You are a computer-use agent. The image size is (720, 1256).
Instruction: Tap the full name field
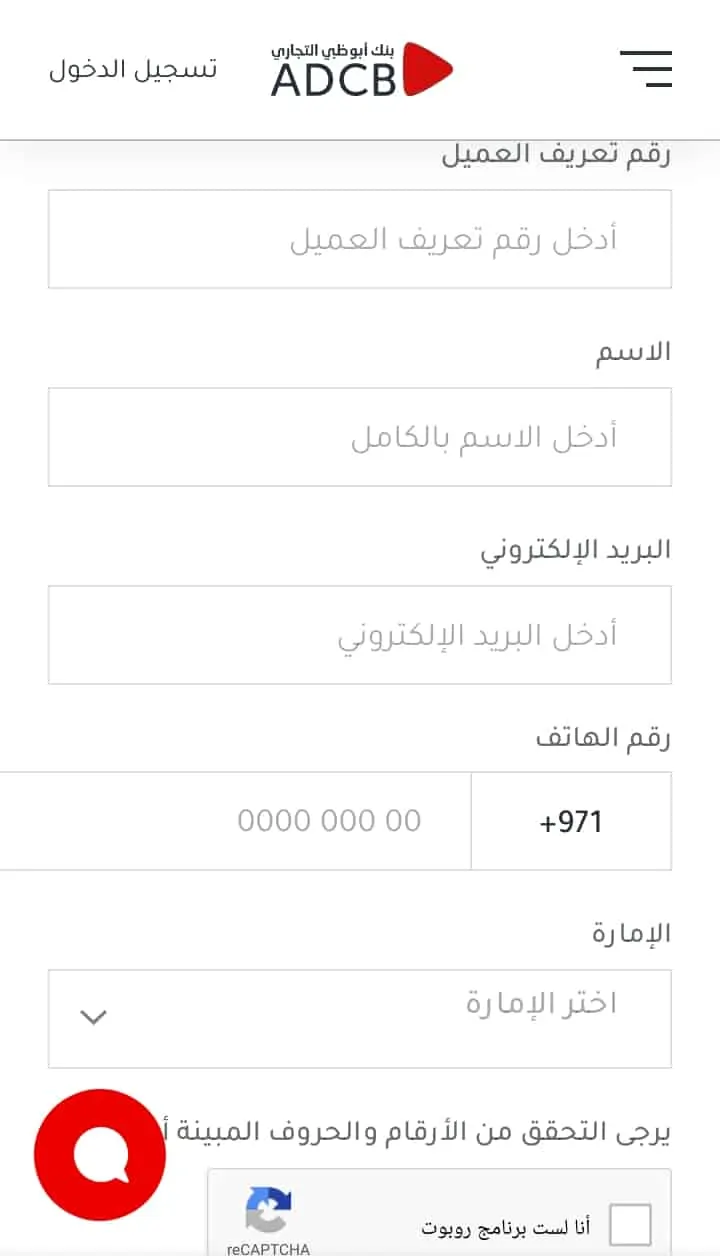pos(360,437)
